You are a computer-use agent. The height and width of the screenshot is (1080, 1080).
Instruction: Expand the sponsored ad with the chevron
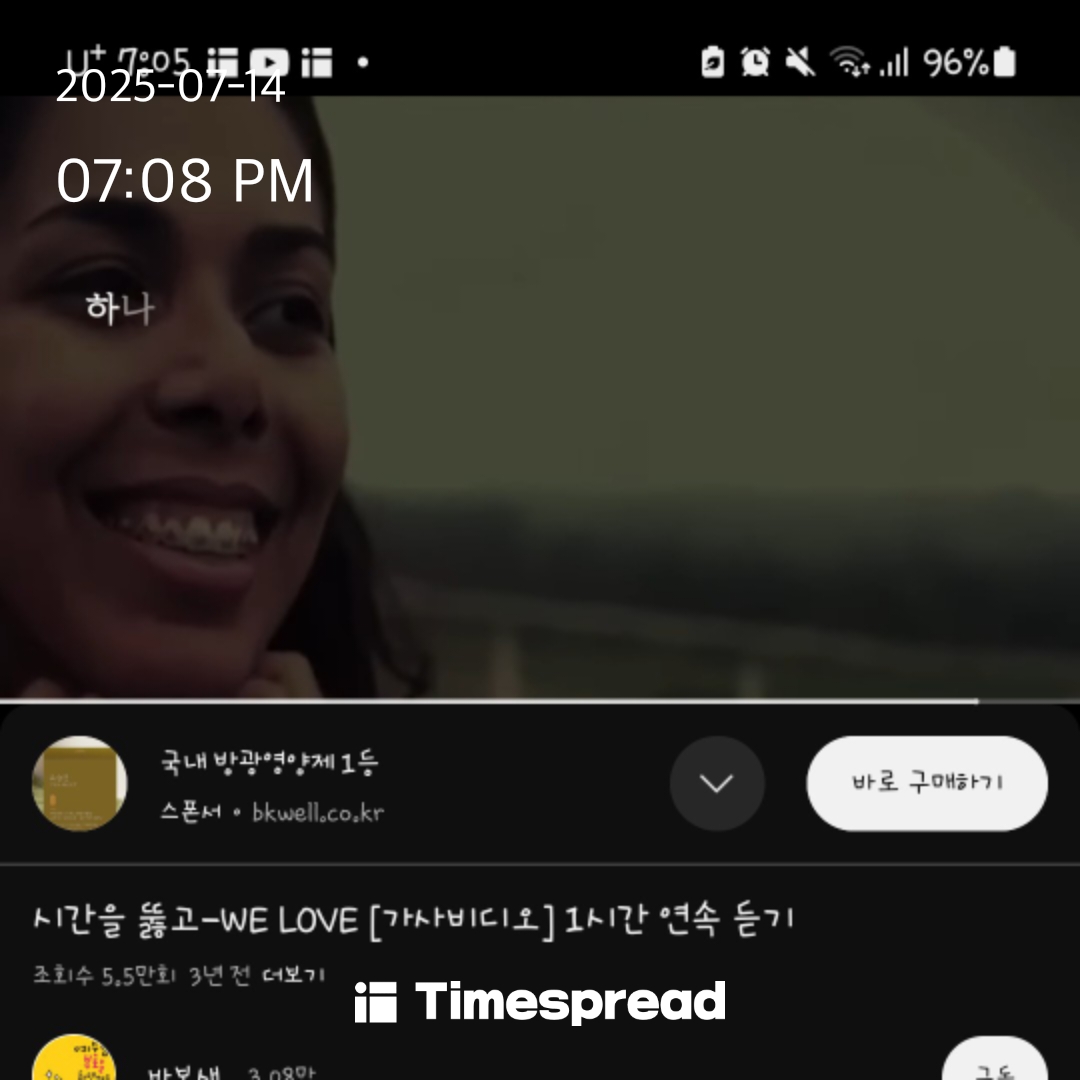pyautogui.click(x=717, y=783)
